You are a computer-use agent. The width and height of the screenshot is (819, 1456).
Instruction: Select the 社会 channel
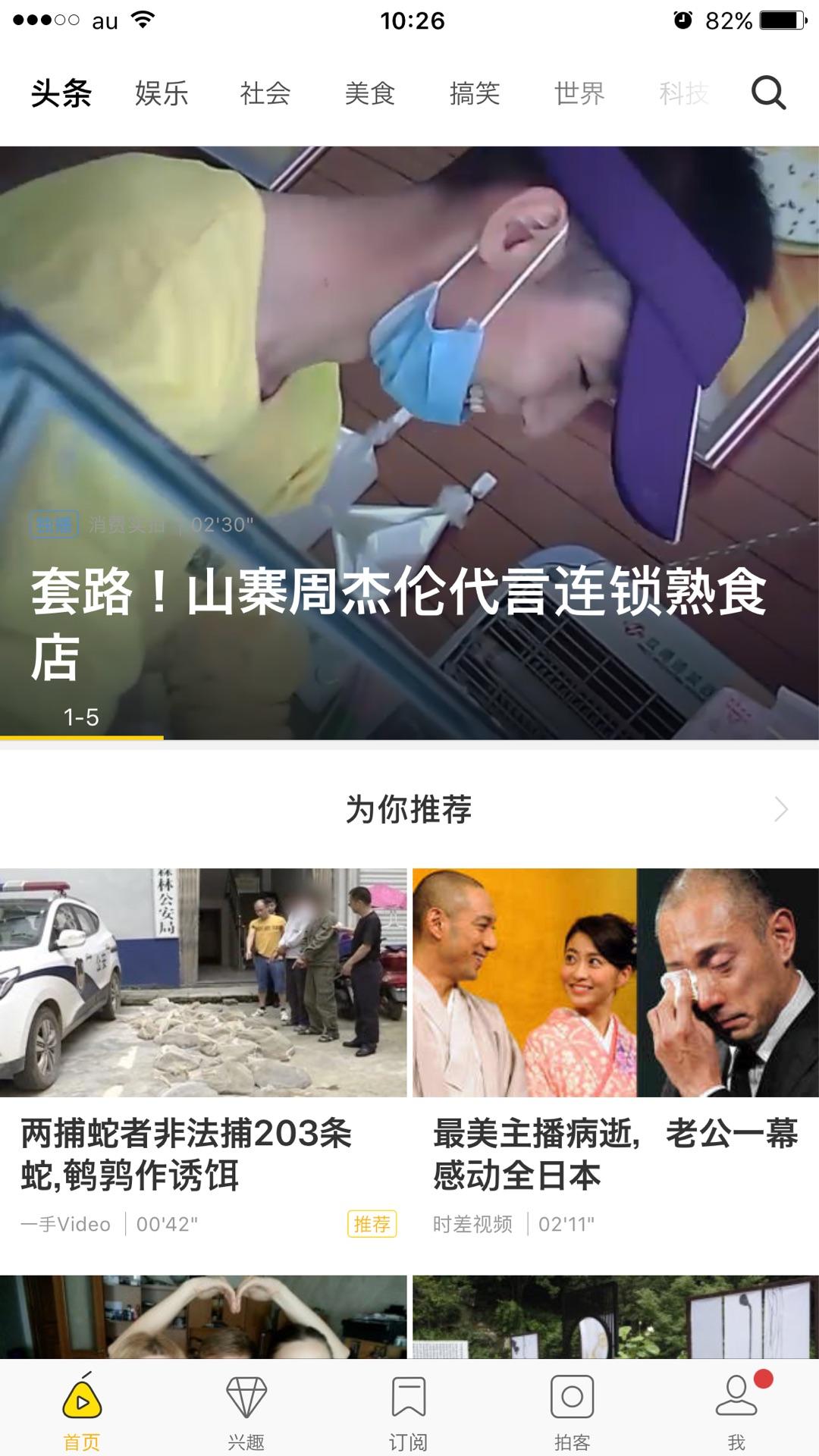coord(265,93)
